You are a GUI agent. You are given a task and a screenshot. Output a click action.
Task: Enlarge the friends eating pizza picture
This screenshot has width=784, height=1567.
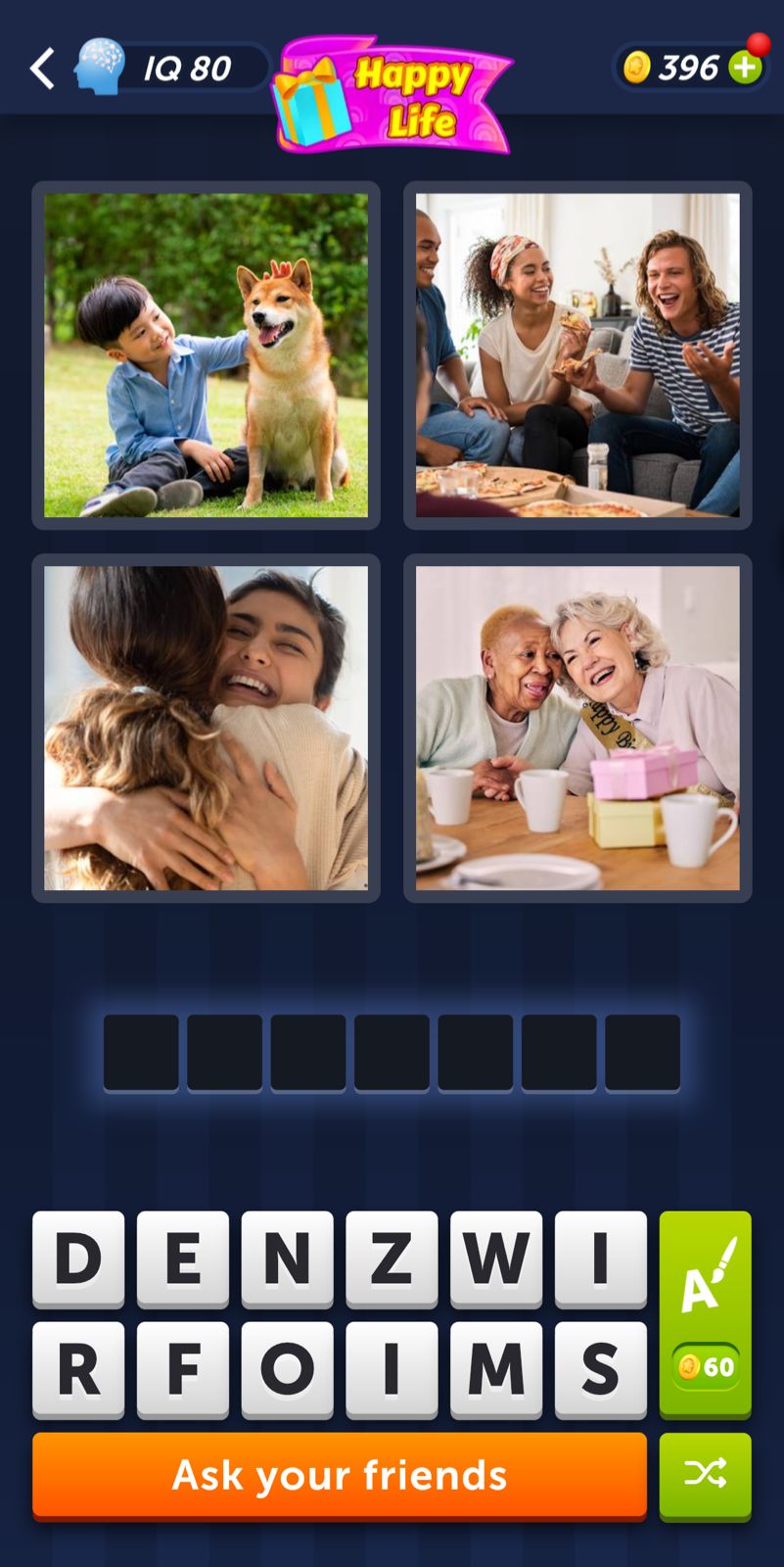[577, 355]
